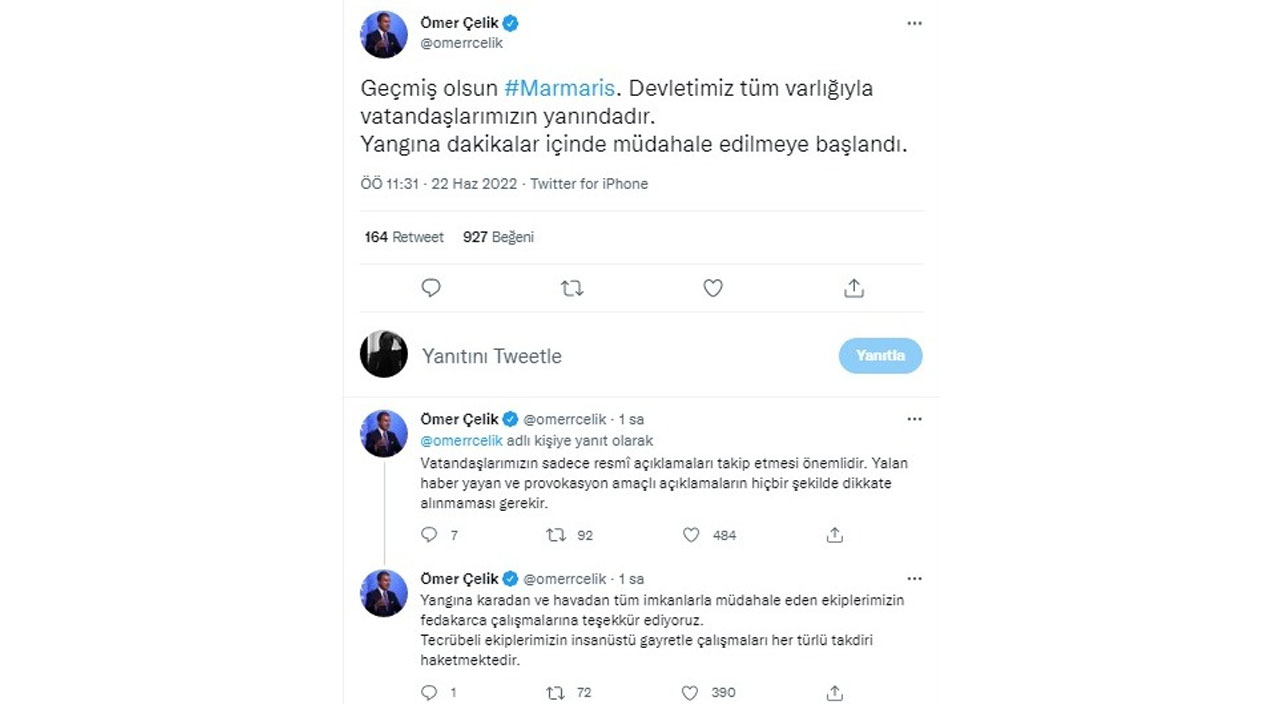1280x704 pixels.
Task: Retweet the reply with 72 retweets
Action: click(556, 692)
